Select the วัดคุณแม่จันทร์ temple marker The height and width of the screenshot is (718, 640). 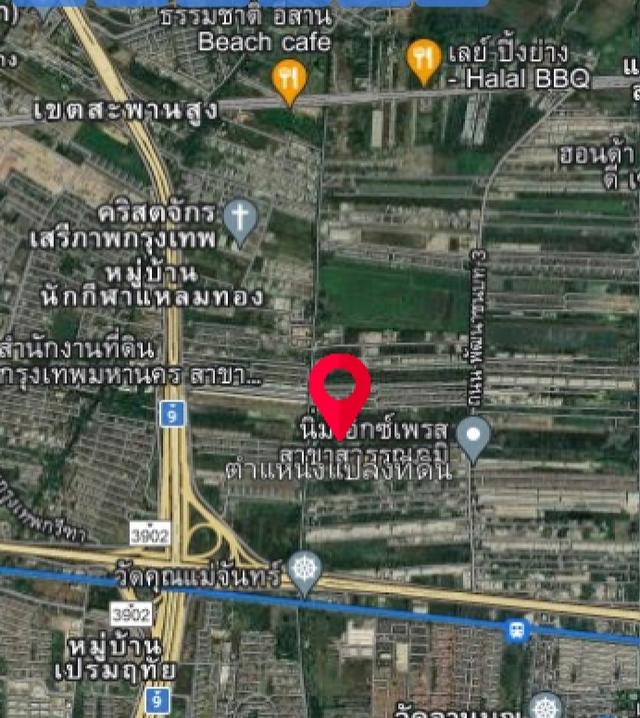306,570
